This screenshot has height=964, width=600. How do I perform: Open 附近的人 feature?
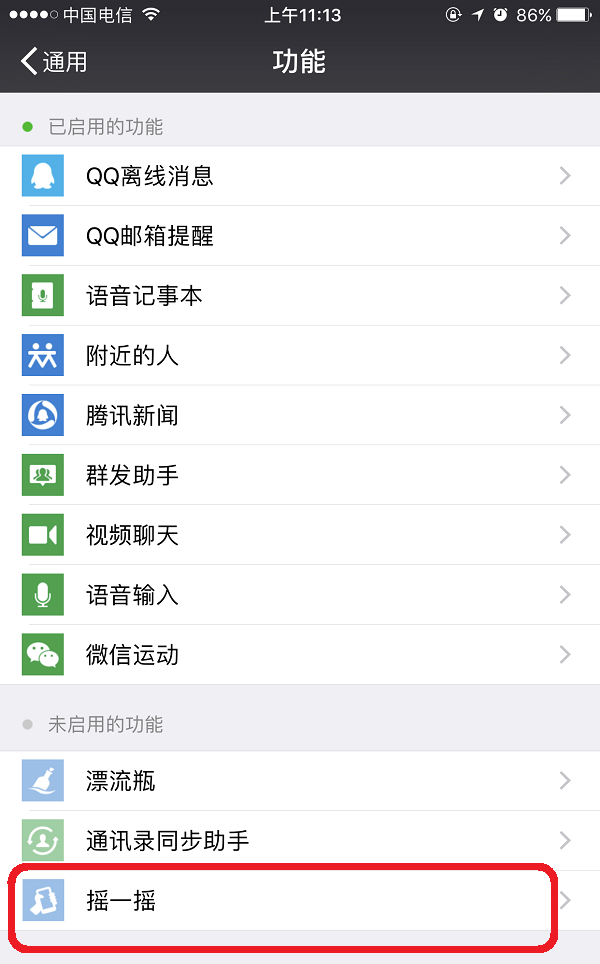pos(300,355)
